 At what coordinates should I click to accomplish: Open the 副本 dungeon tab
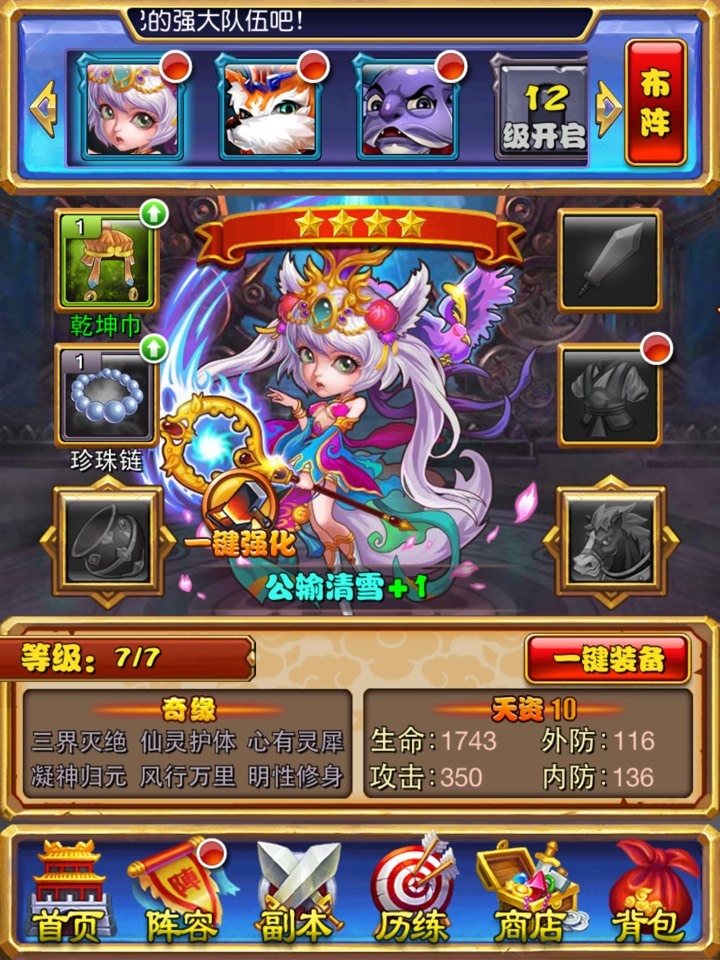(297, 892)
